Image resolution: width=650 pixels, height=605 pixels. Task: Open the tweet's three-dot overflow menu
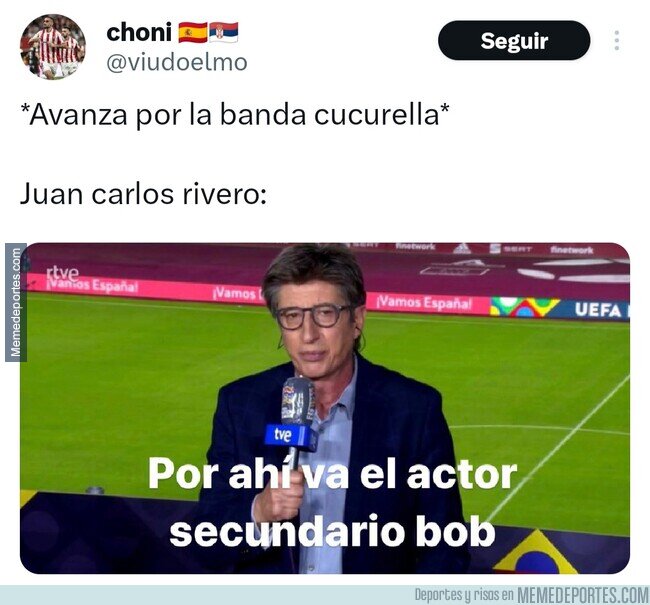click(617, 41)
